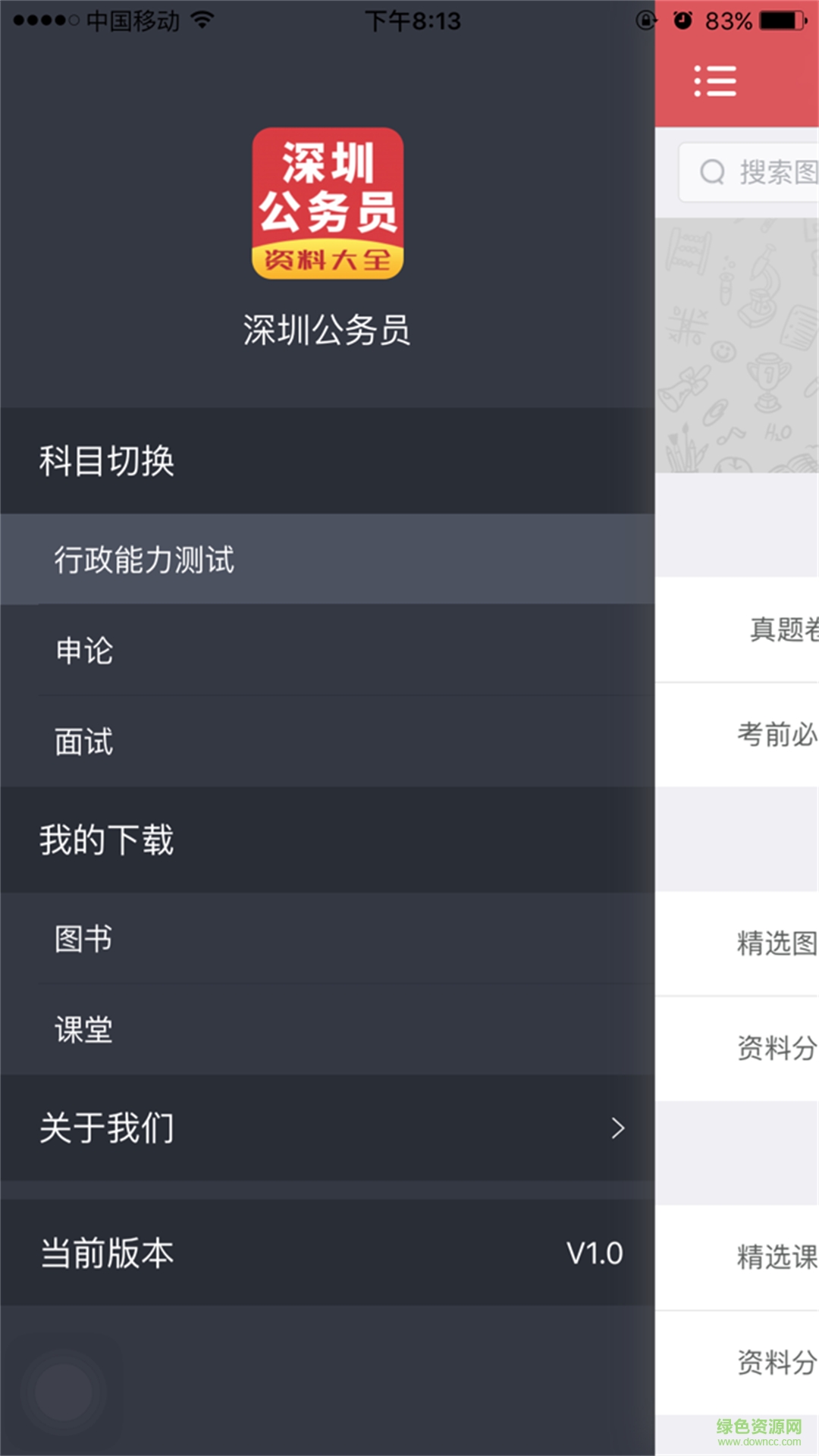Tap the orientation lock icon near battery

pos(644,21)
